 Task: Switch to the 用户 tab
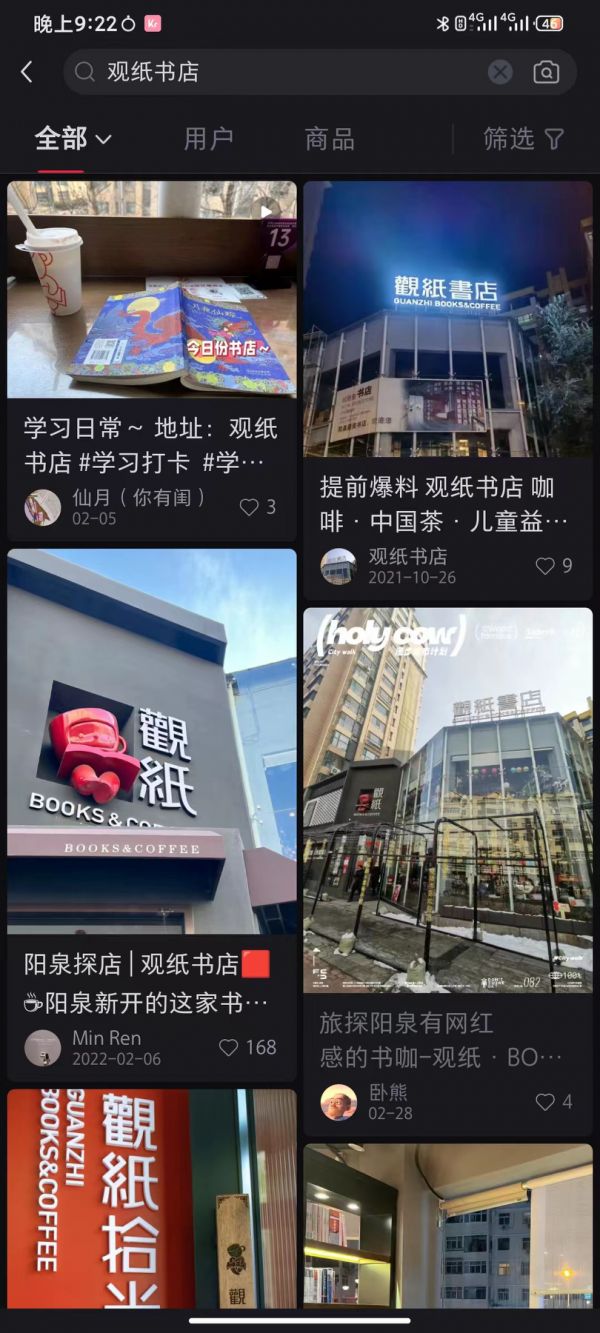coord(208,139)
